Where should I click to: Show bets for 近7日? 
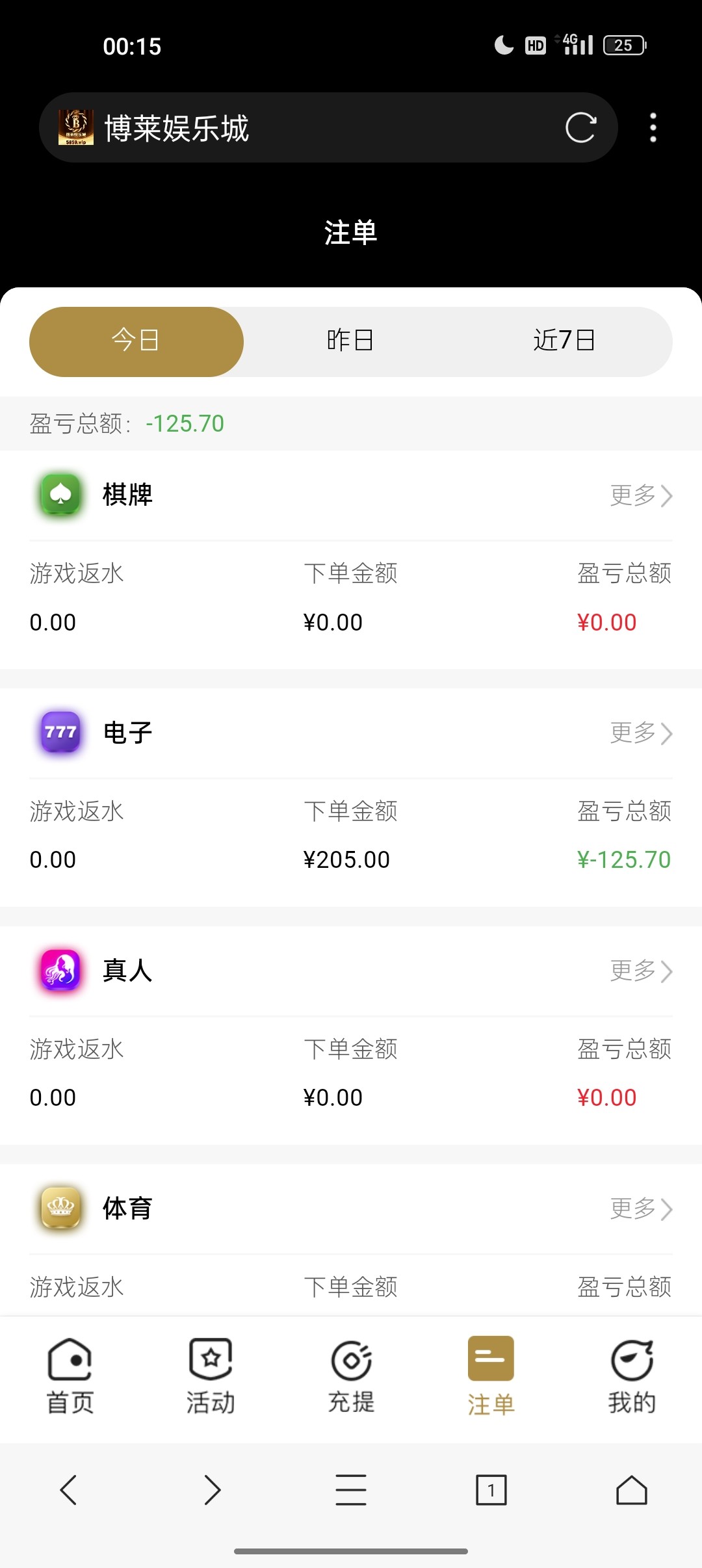(564, 341)
